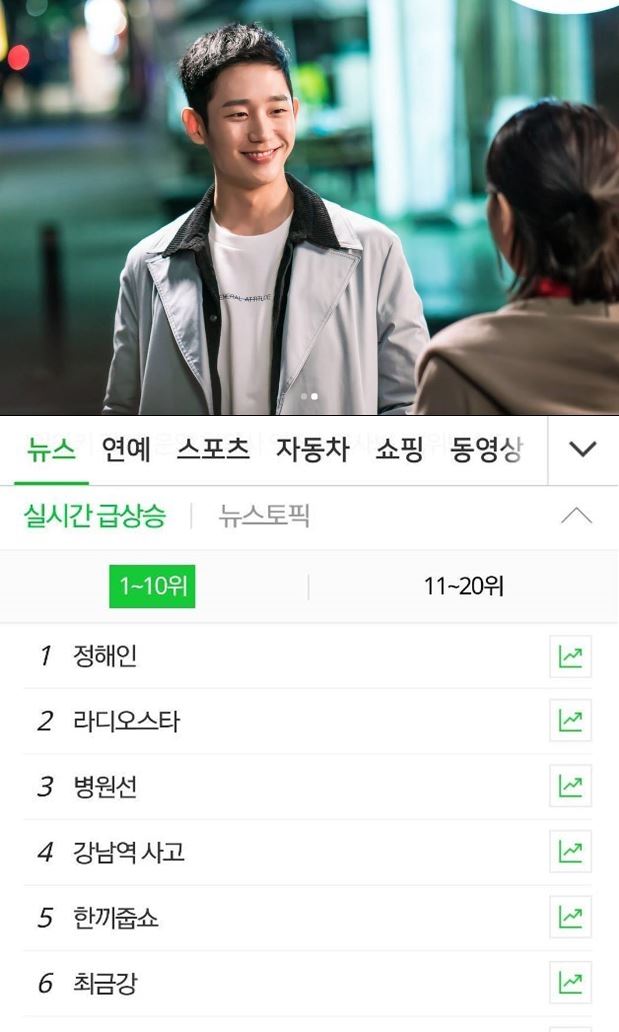Open the 동영상 tab
The width and height of the screenshot is (619, 1032).
(486, 450)
